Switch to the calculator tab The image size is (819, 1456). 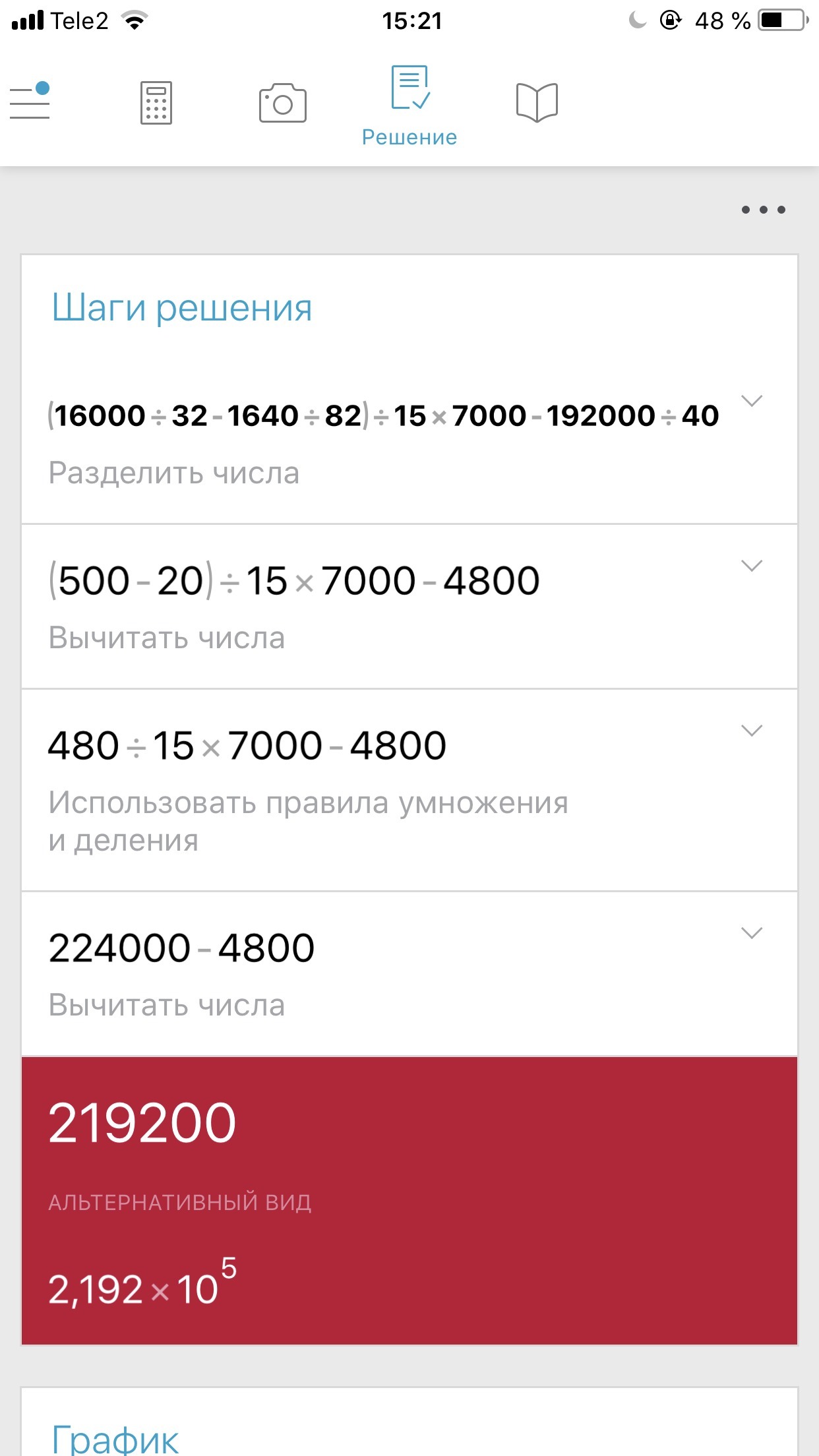[156, 103]
